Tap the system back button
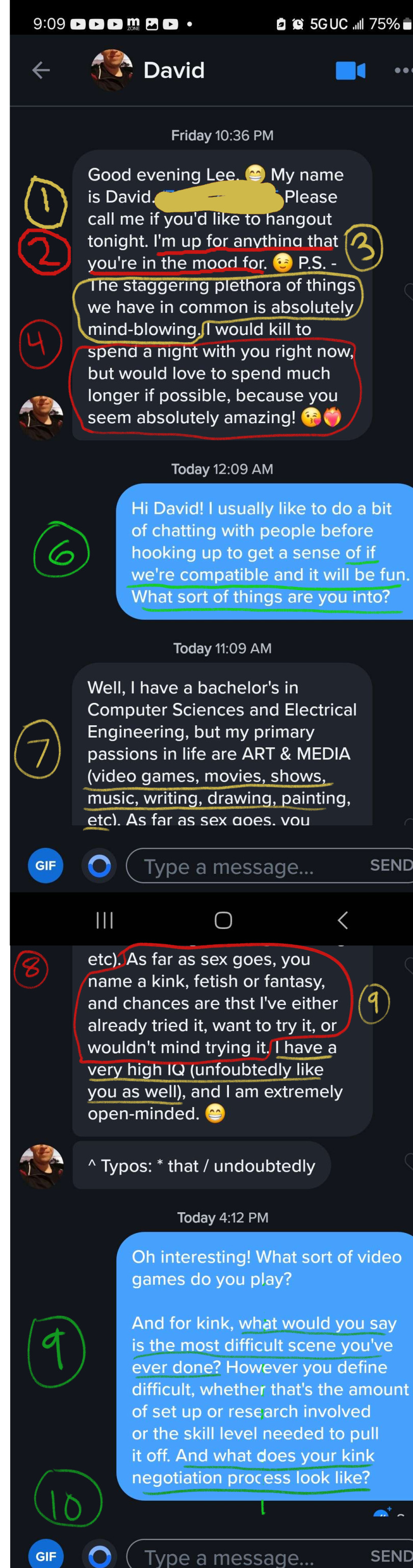Image resolution: width=413 pixels, height=1568 pixels. 343,920
